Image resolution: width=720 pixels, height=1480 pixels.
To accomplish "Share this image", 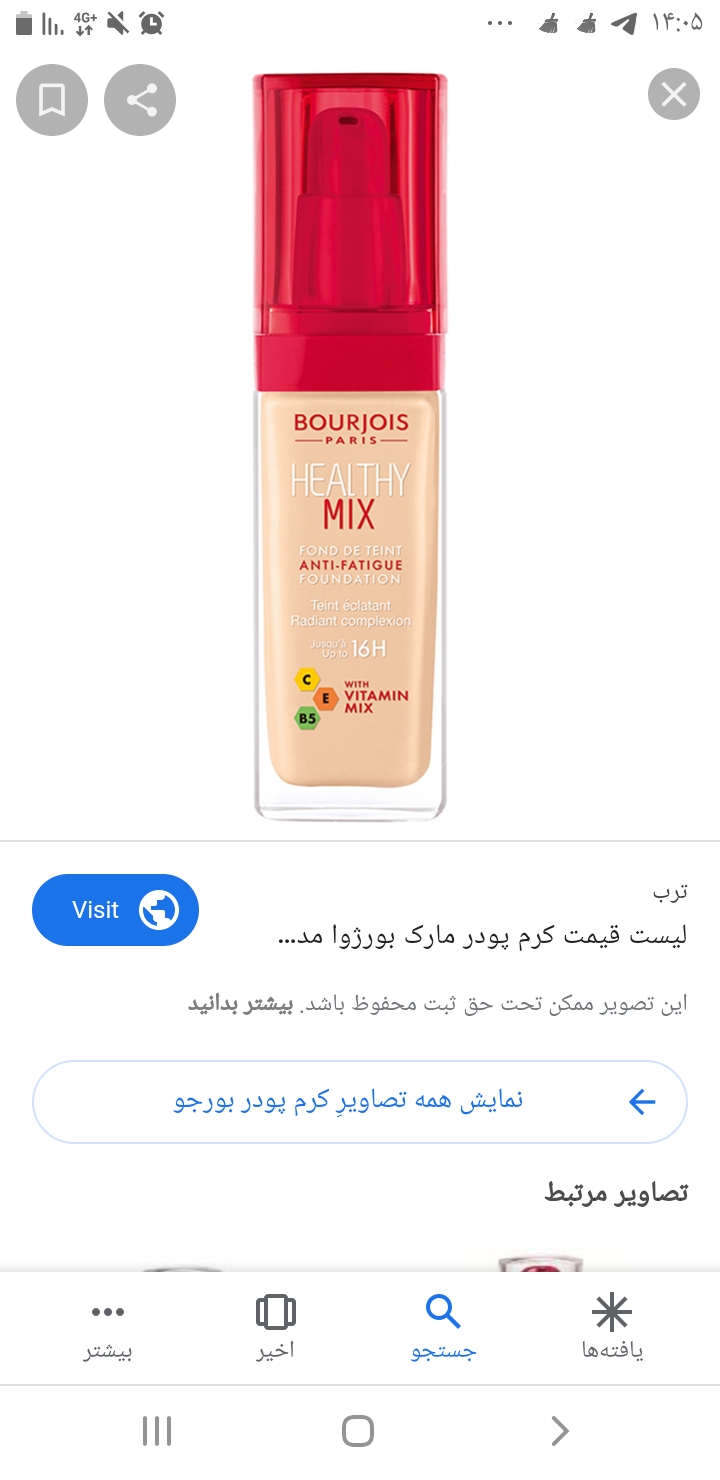I will pyautogui.click(x=140, y=99).
